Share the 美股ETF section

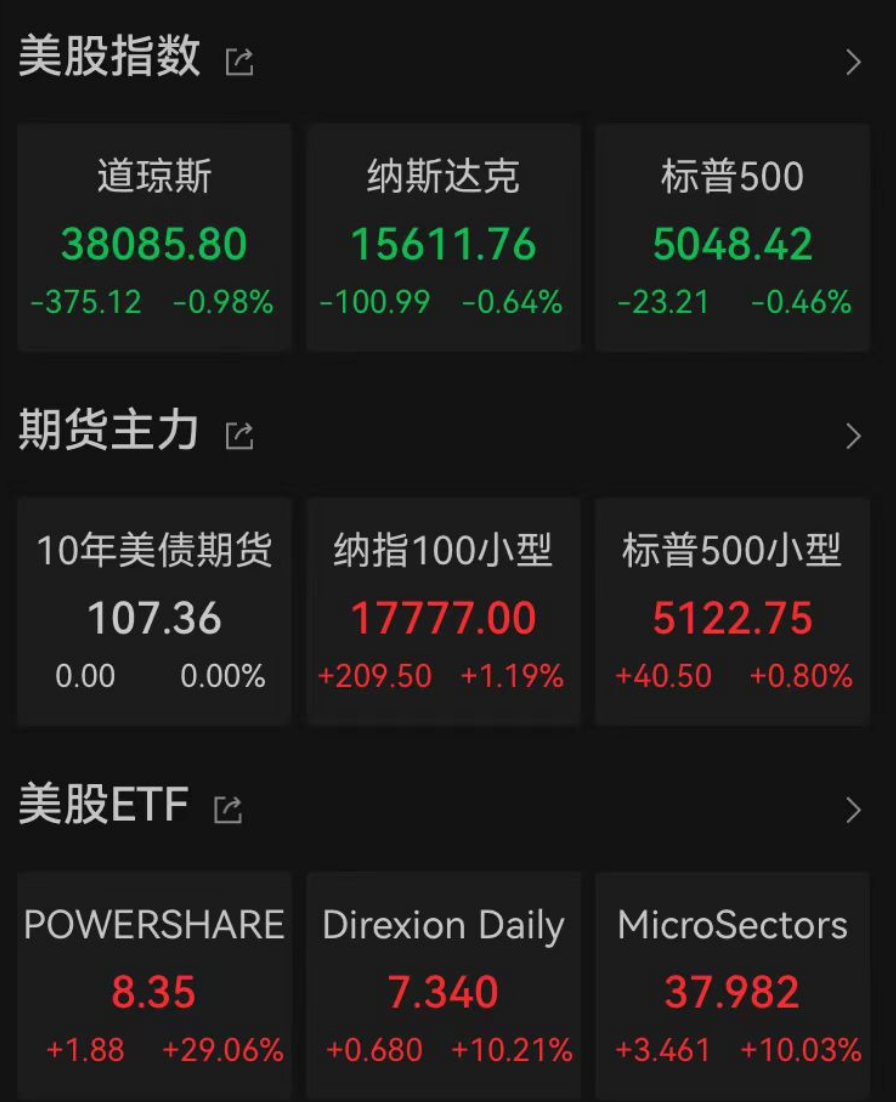point(228,809)
